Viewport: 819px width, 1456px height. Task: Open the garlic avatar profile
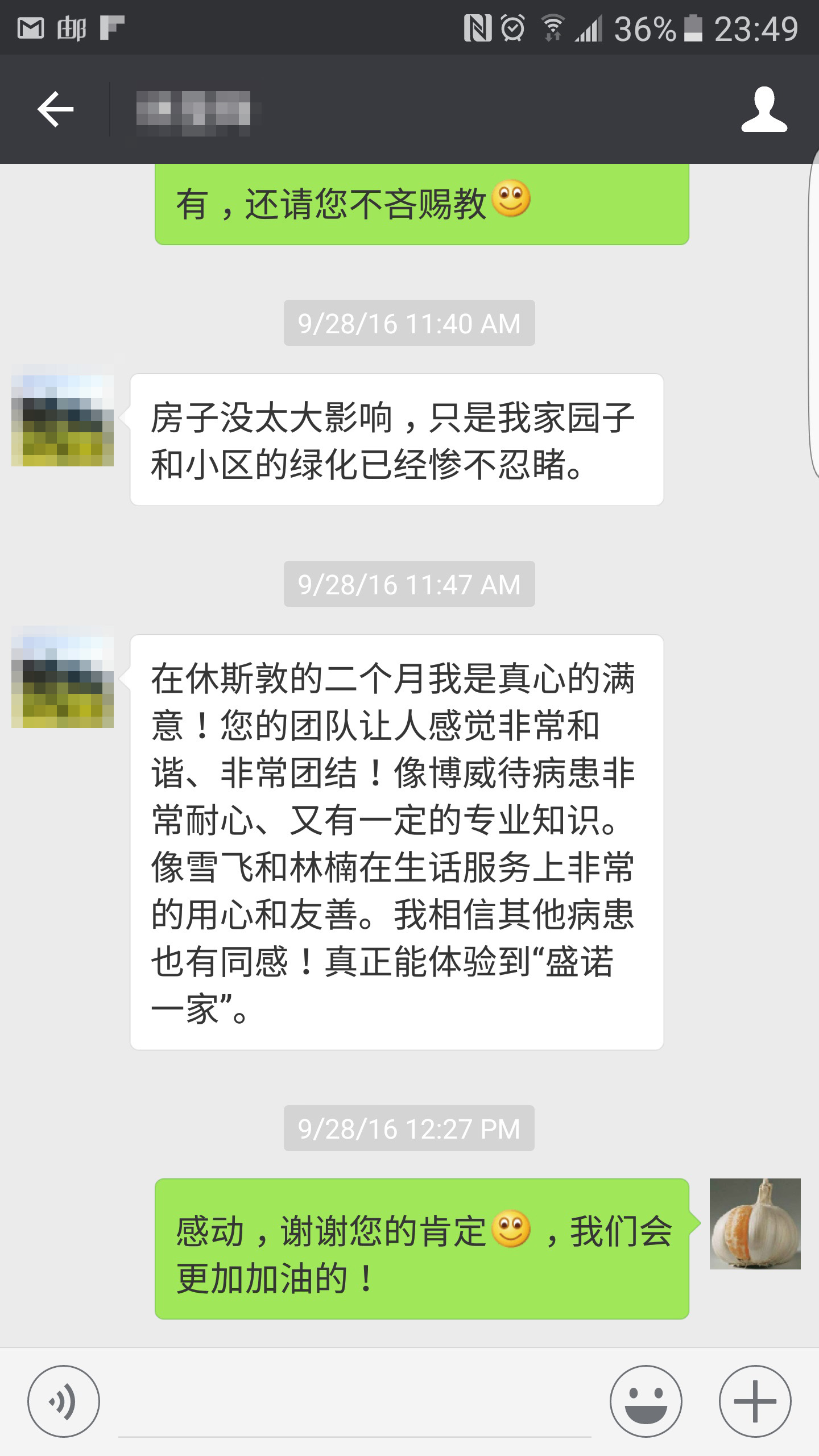tap(755, 1224)
